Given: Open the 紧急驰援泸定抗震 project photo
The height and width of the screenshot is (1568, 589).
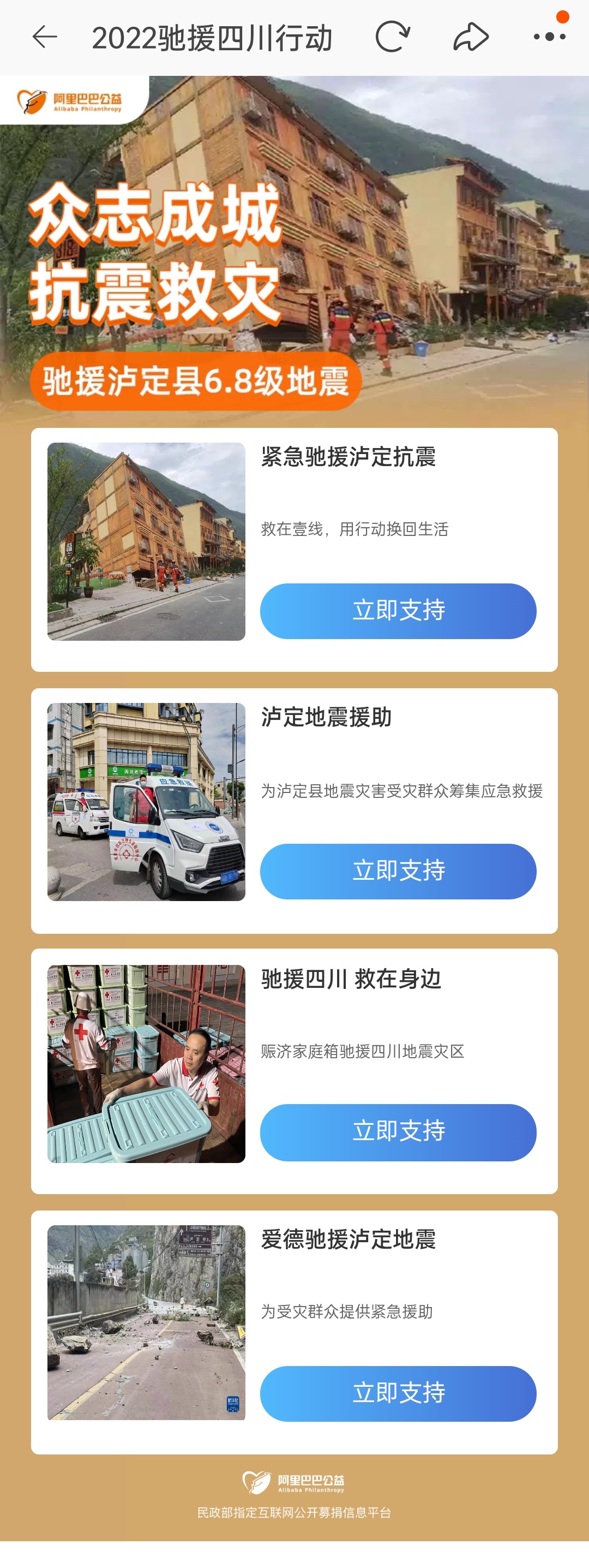Looking at the screenshot, I should point(146,541).
